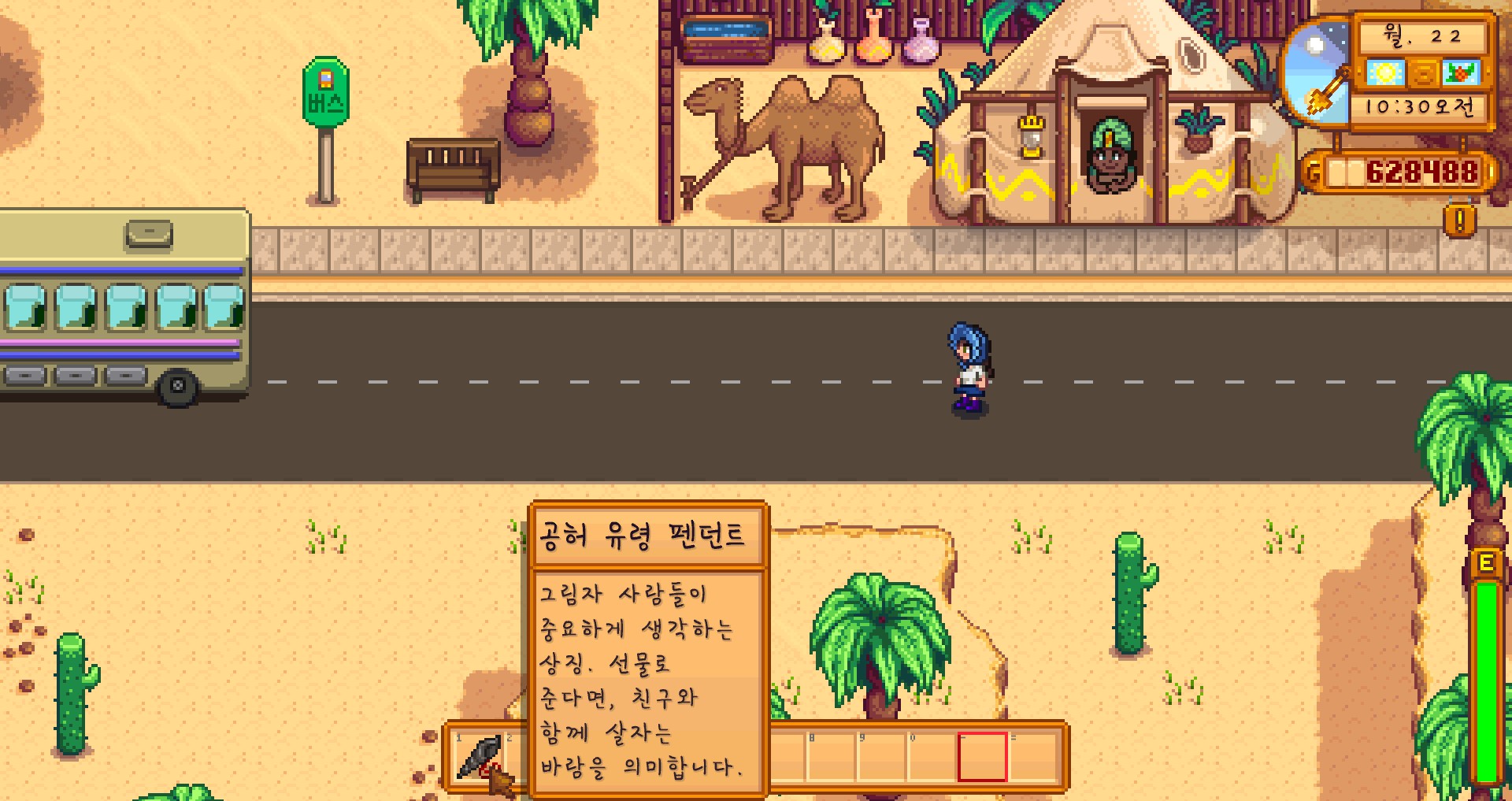The height and width of the screenshot is (801, 1512).
Task: Select the red-highlighted toolbar slot
Action: pos(982,757)
